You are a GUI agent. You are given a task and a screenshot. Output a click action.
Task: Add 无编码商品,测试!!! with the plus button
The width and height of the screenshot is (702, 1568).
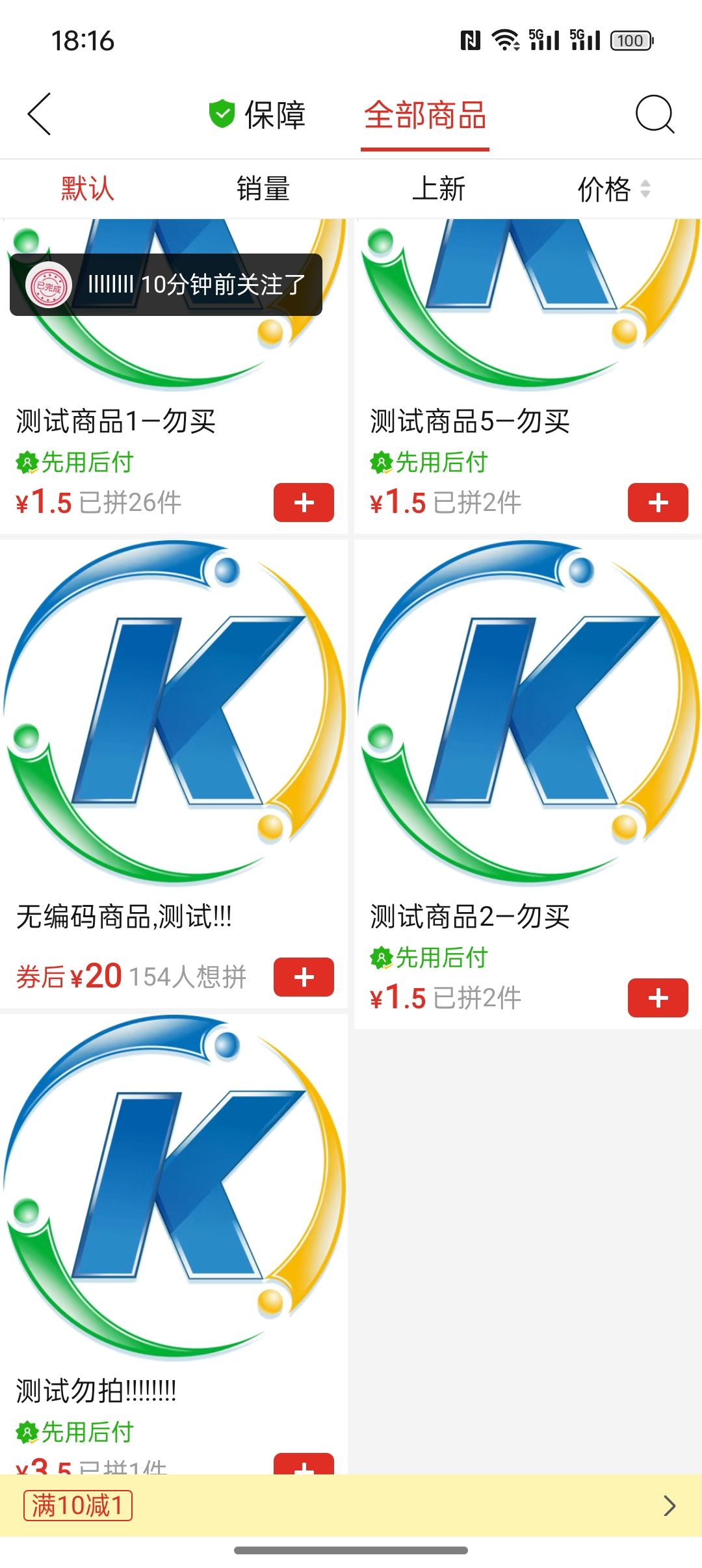point(304,977)
